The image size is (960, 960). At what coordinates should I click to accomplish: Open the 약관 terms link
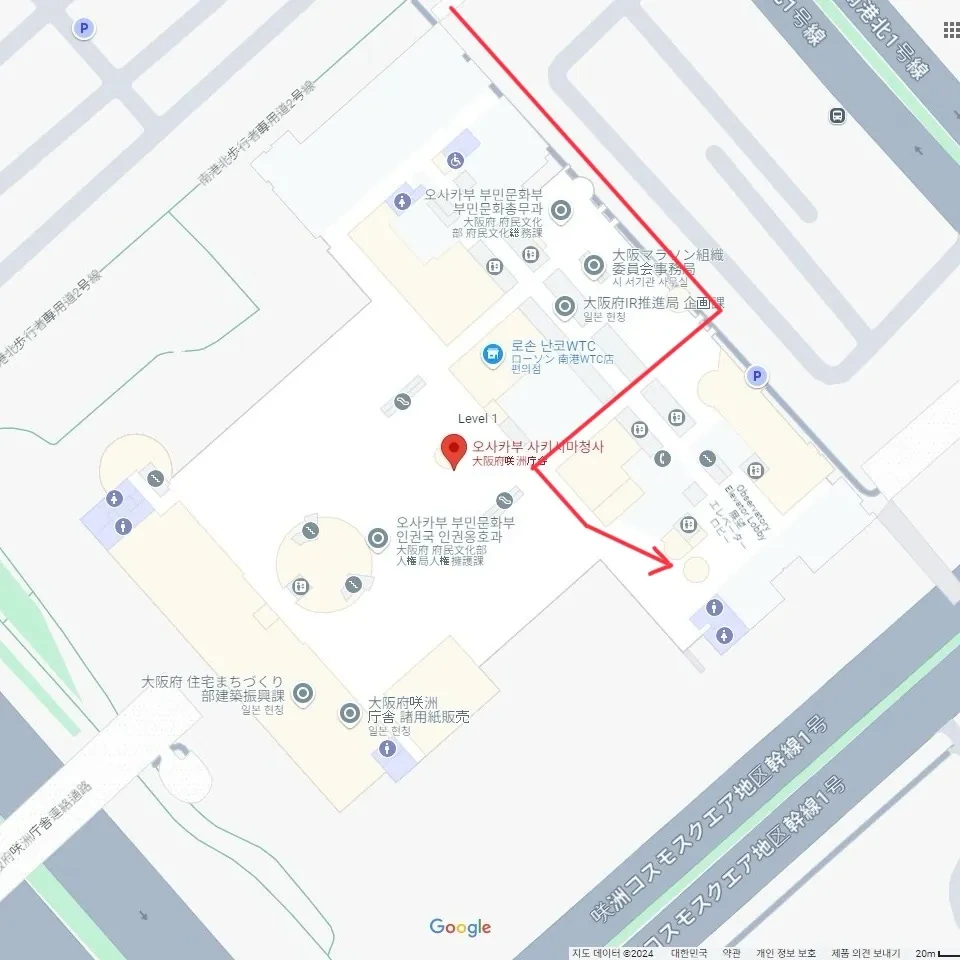point(732,953)
